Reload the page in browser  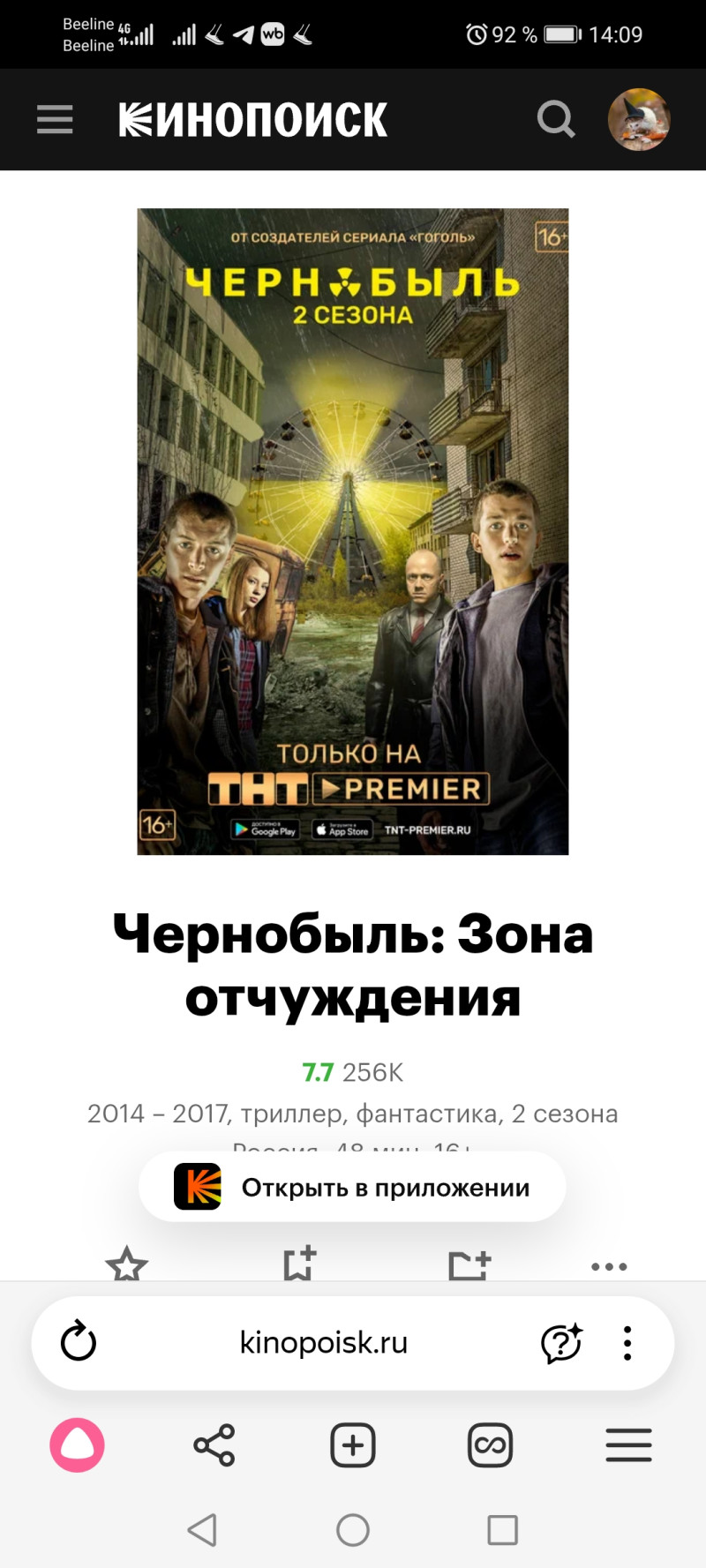[79, 1342]
